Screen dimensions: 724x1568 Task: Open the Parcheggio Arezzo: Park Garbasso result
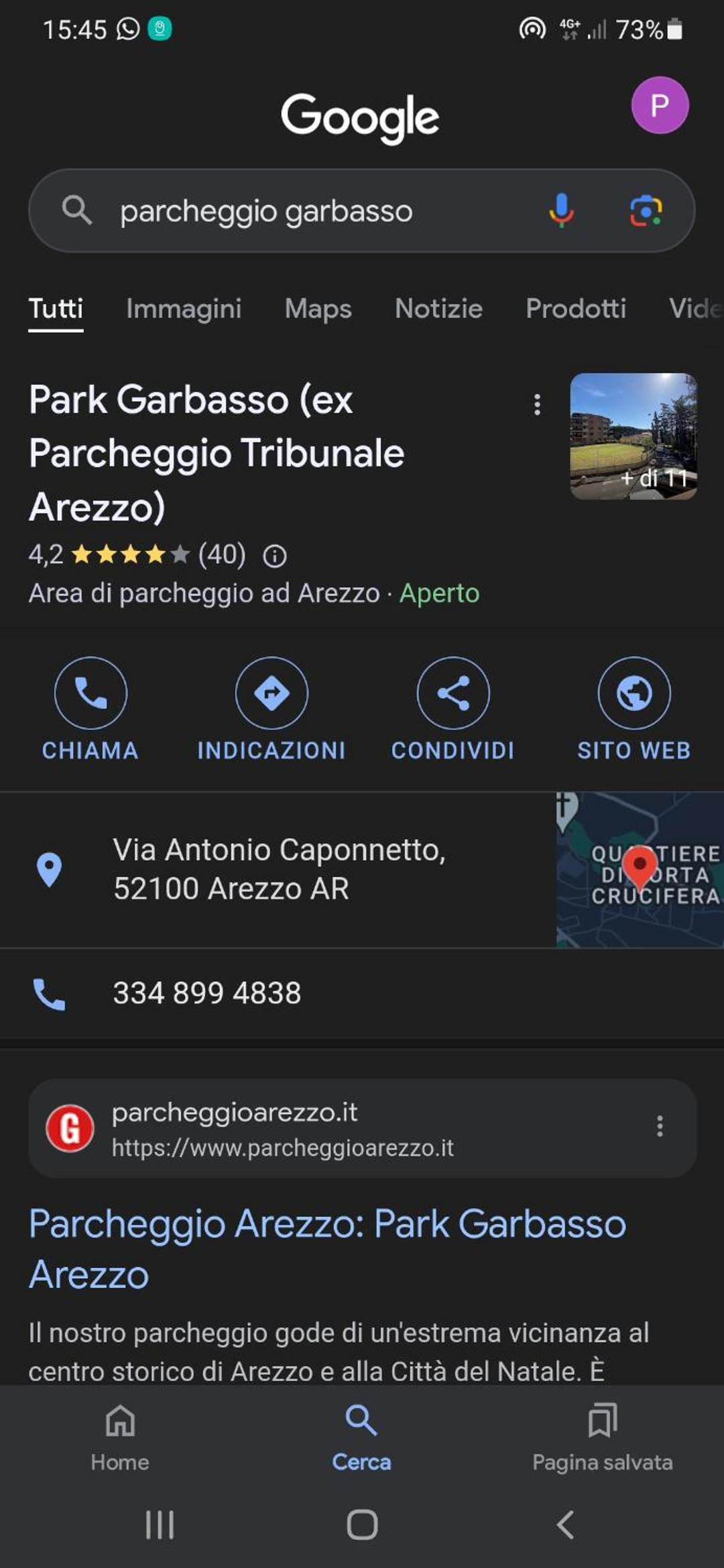pos(327,1249)
